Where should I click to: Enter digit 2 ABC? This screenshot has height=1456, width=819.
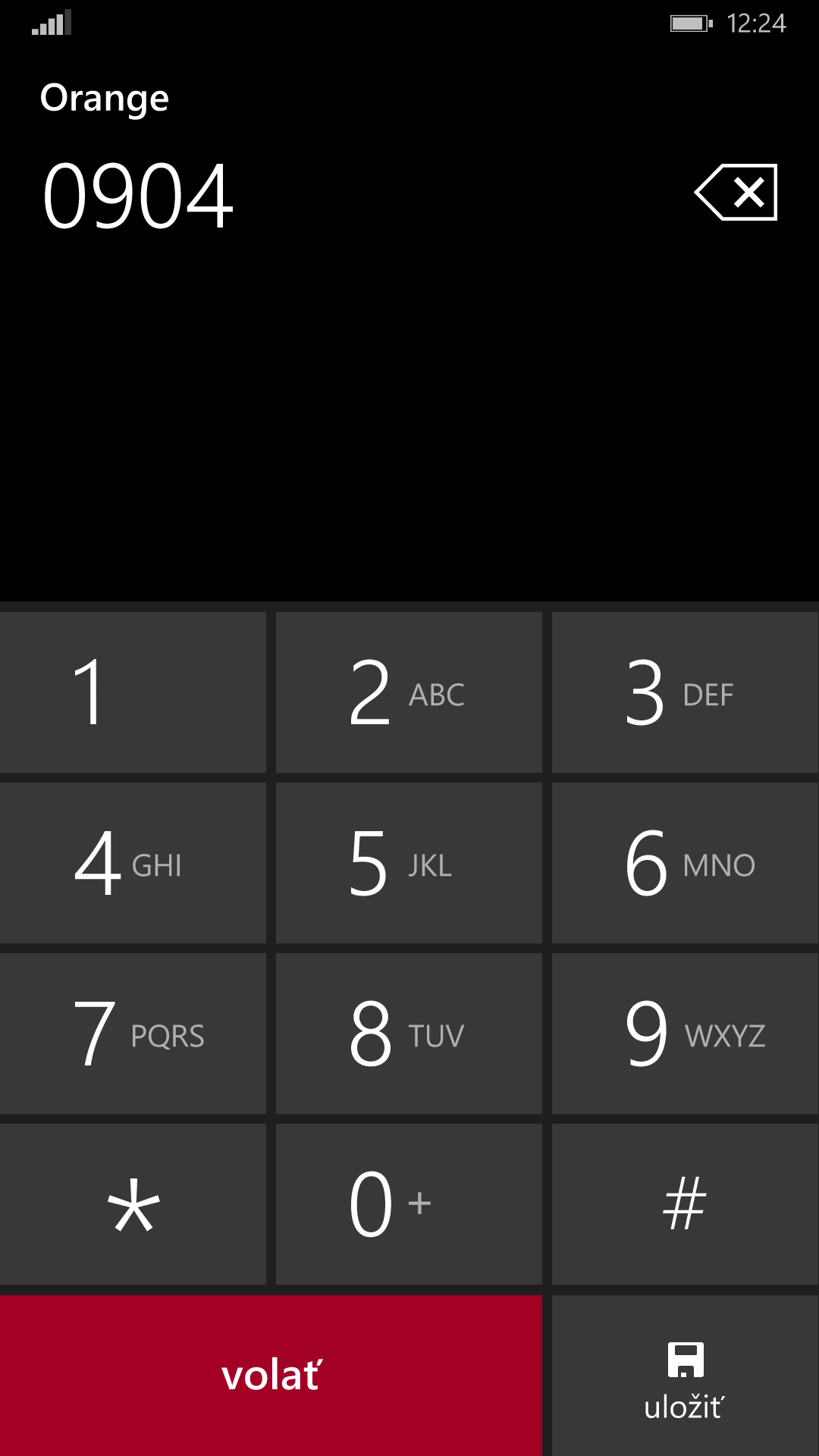click(409, 692)
